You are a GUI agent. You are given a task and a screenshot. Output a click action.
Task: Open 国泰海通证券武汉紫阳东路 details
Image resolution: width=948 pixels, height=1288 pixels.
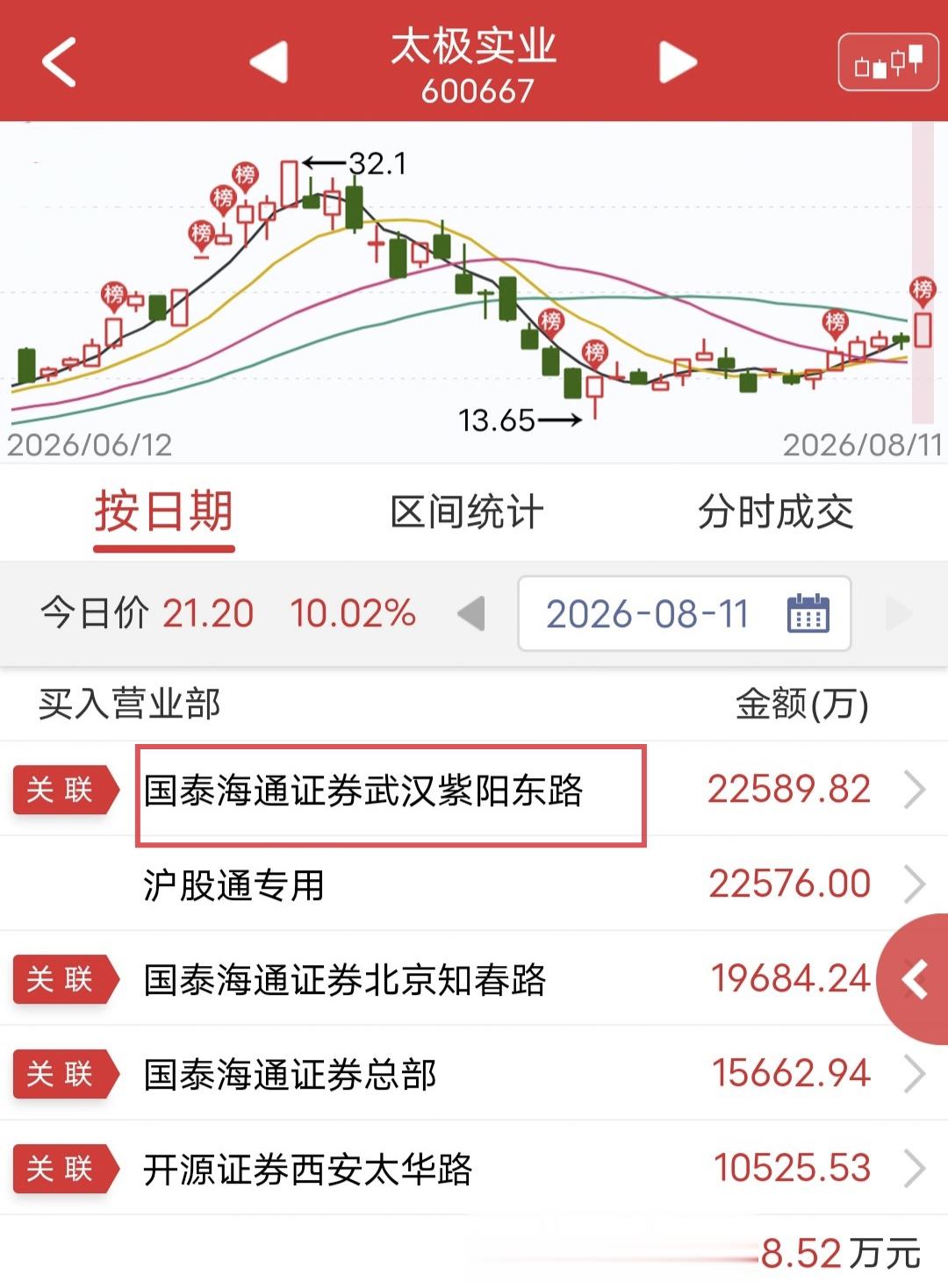point(474,790)
